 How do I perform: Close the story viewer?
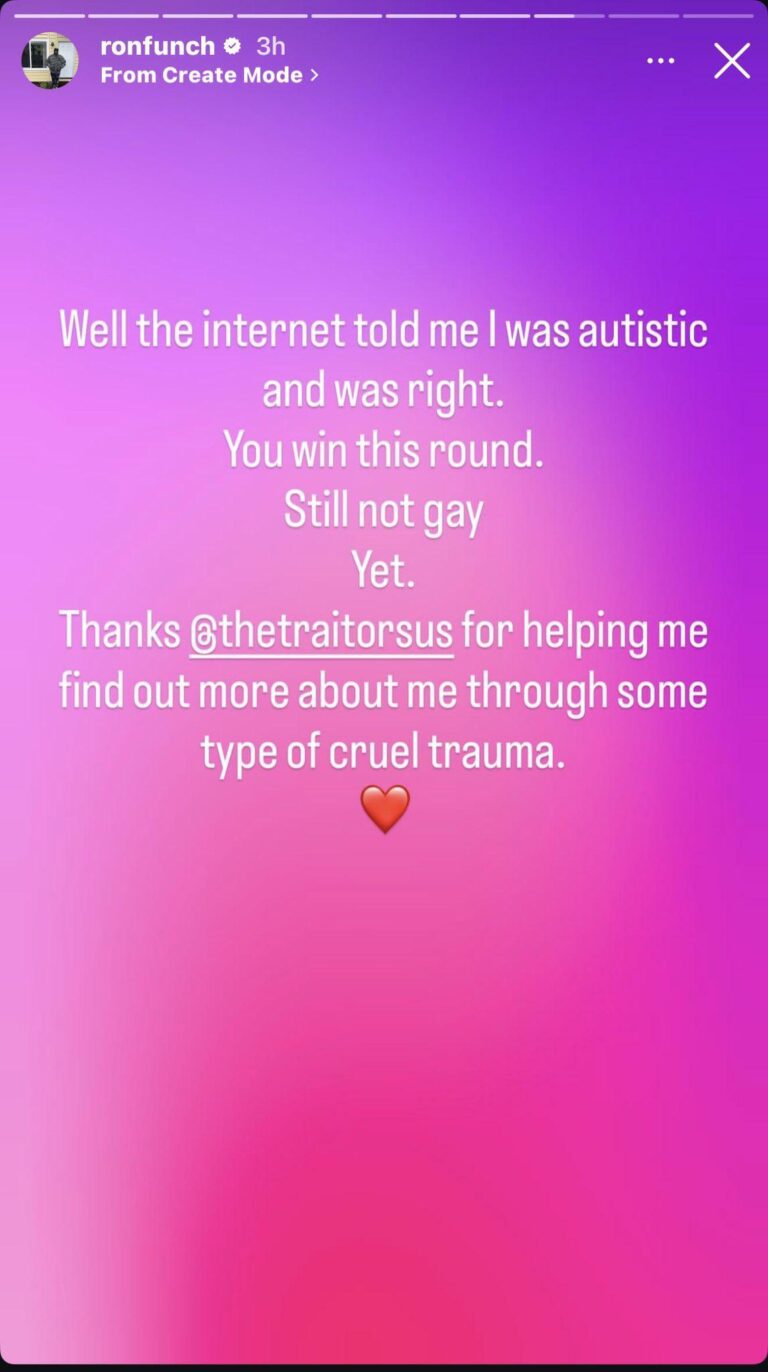[x=732, y=61]
